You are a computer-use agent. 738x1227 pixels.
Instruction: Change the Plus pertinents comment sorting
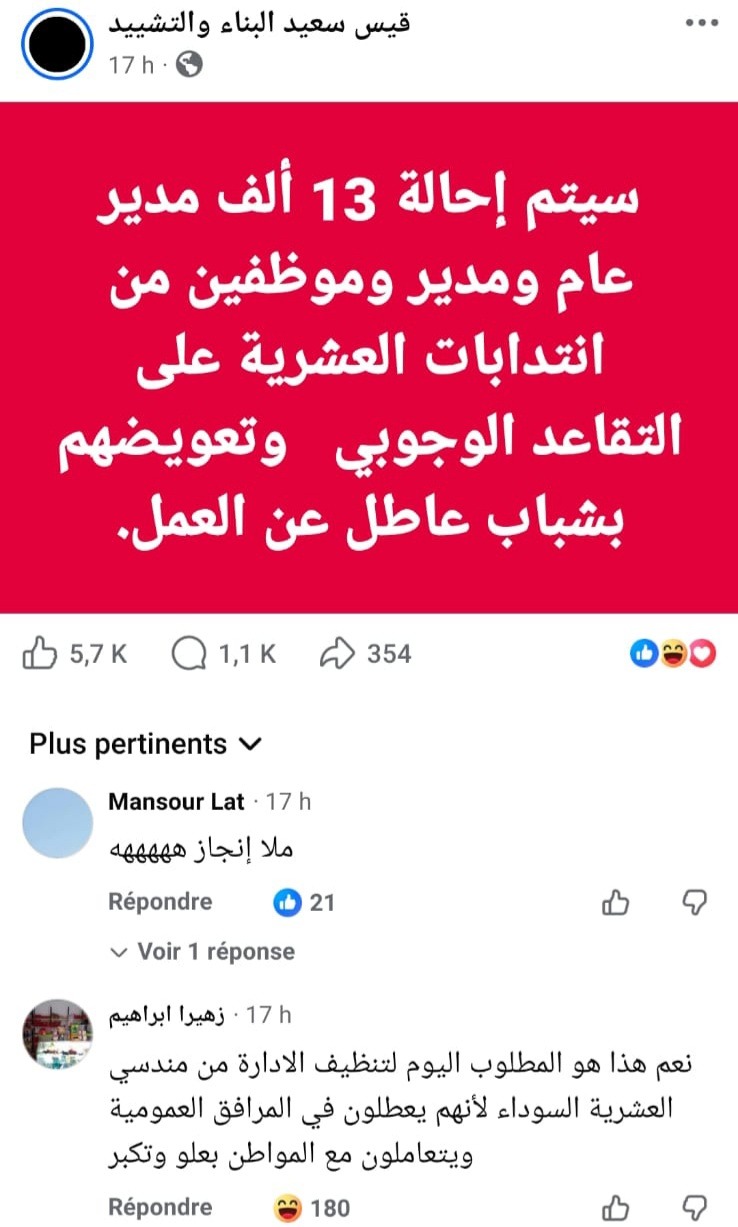[x=146, y=744]
